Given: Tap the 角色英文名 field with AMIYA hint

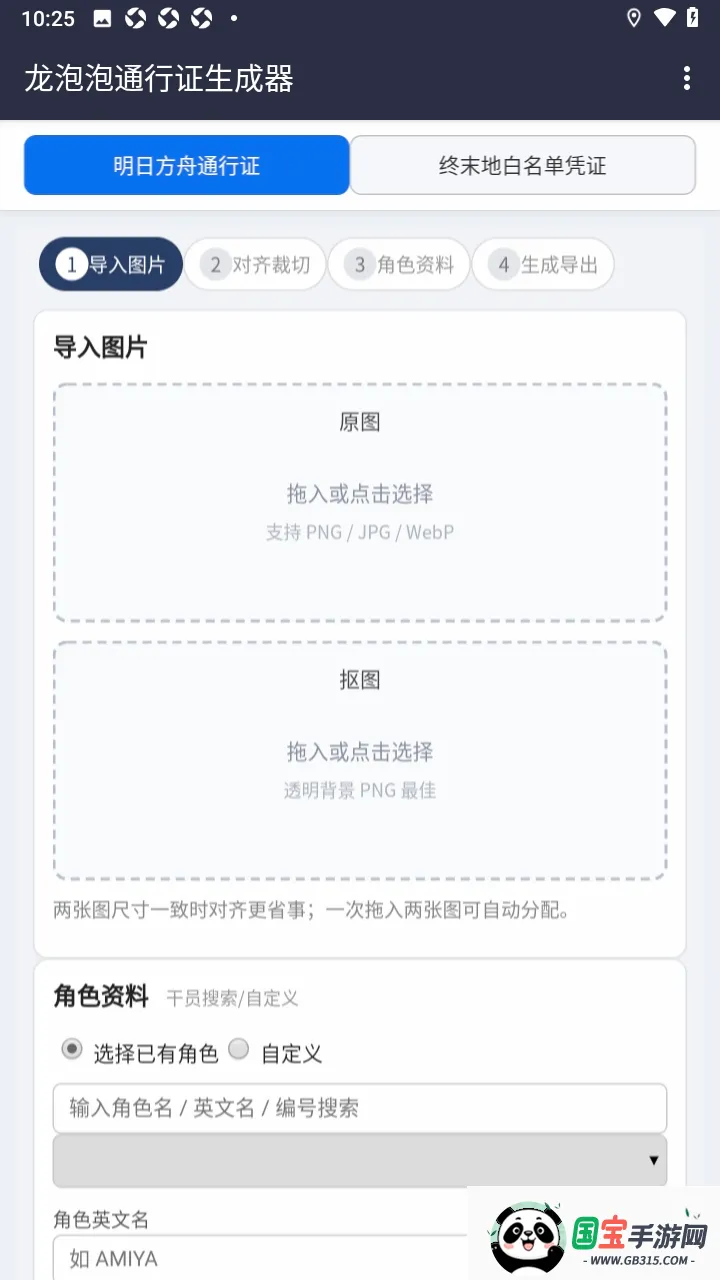Looking at the screenshot, I should (x=260, y=1258).
